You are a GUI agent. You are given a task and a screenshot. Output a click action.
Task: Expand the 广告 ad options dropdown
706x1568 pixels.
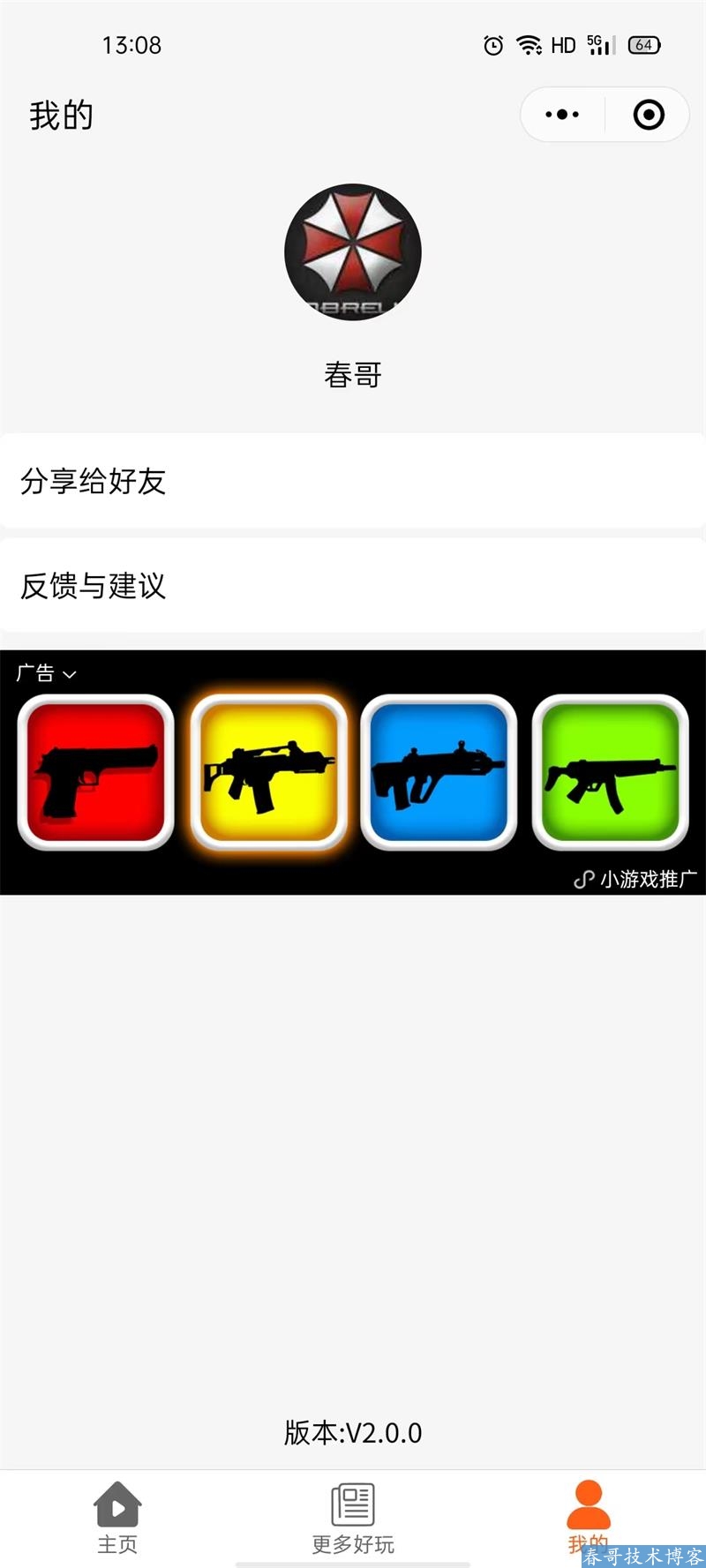(x=46, y=673)
